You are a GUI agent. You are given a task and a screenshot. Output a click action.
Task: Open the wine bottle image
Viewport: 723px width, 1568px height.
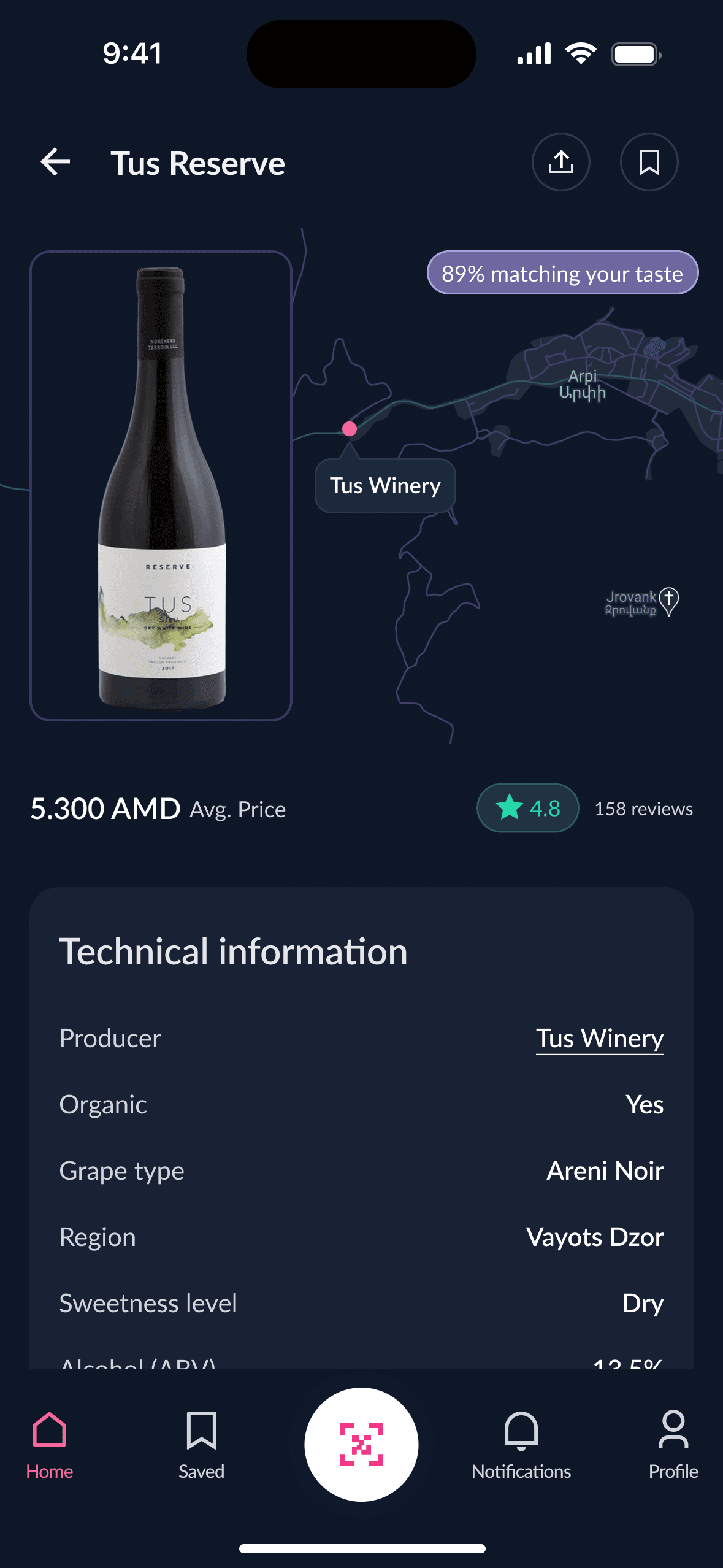click(x=161, y=485)
